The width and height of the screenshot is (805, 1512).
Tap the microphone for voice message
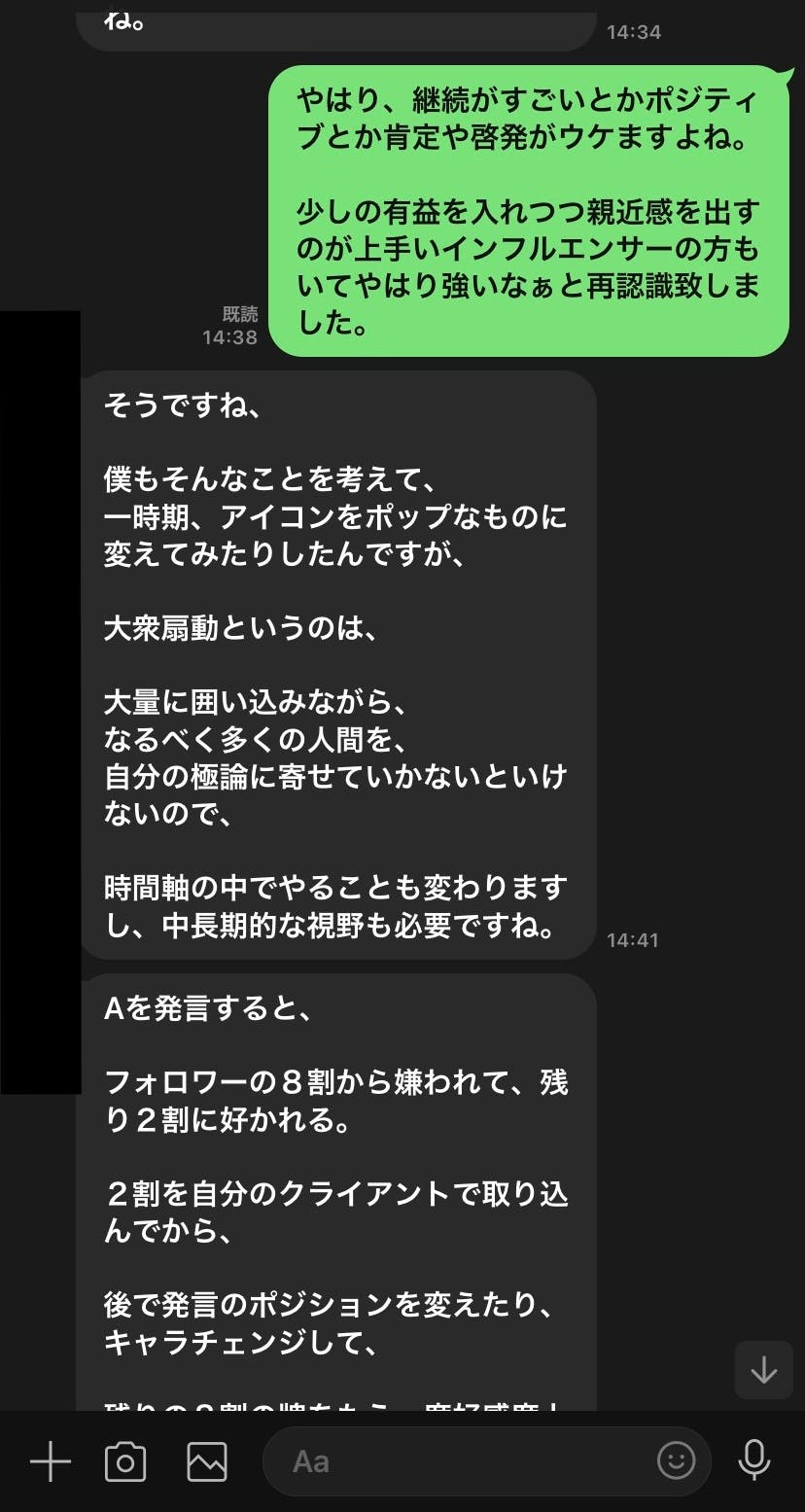[x=753, y=1460]
